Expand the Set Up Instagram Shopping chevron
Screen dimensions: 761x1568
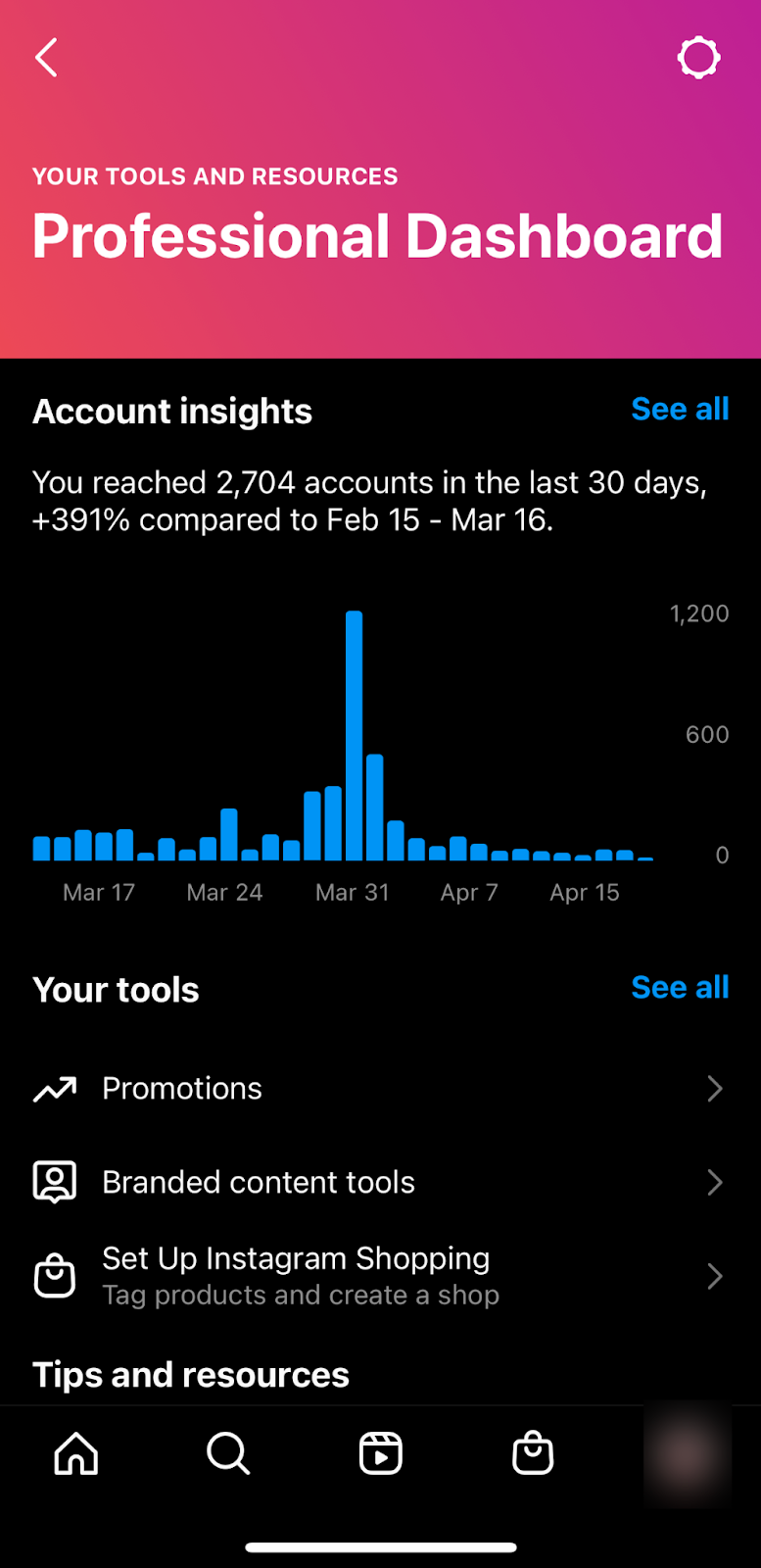(714, 1276)
